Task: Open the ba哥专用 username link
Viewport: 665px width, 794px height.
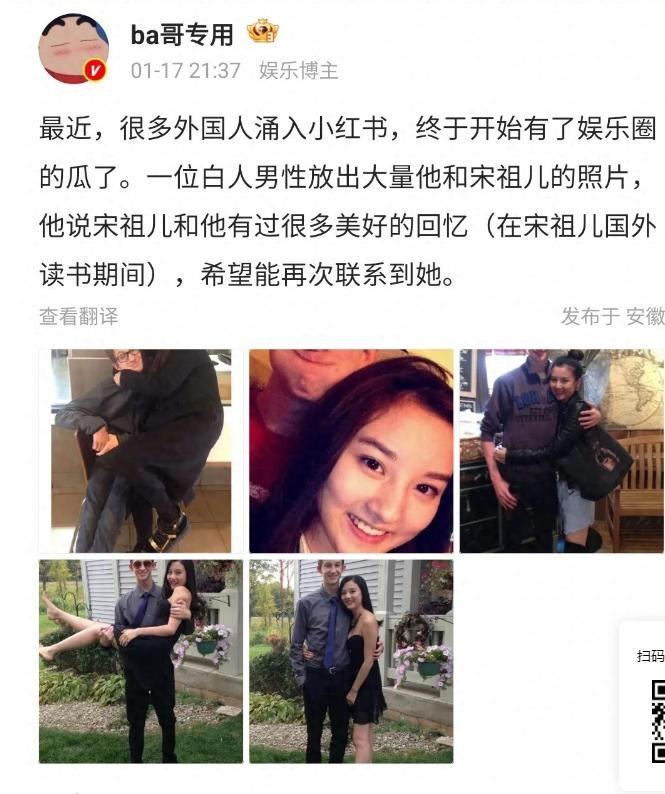Action: (x=182, y=34)
